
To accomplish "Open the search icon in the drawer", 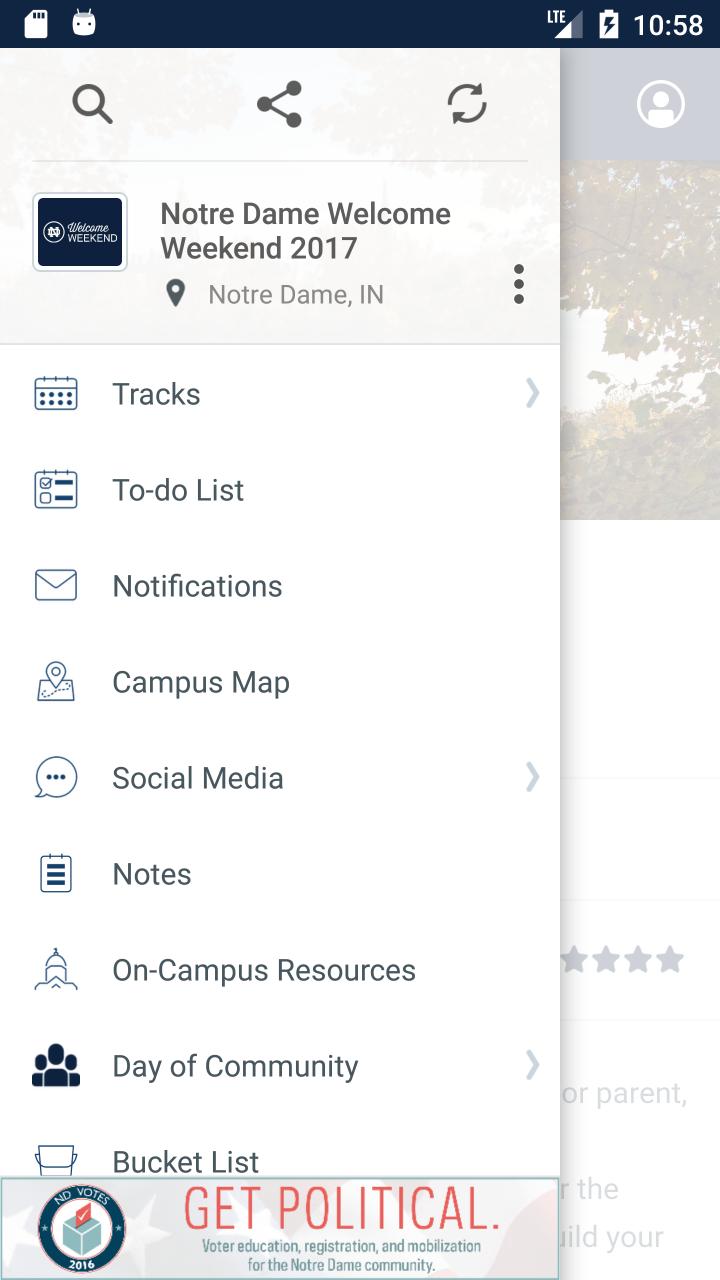I will tap(92, 104).
